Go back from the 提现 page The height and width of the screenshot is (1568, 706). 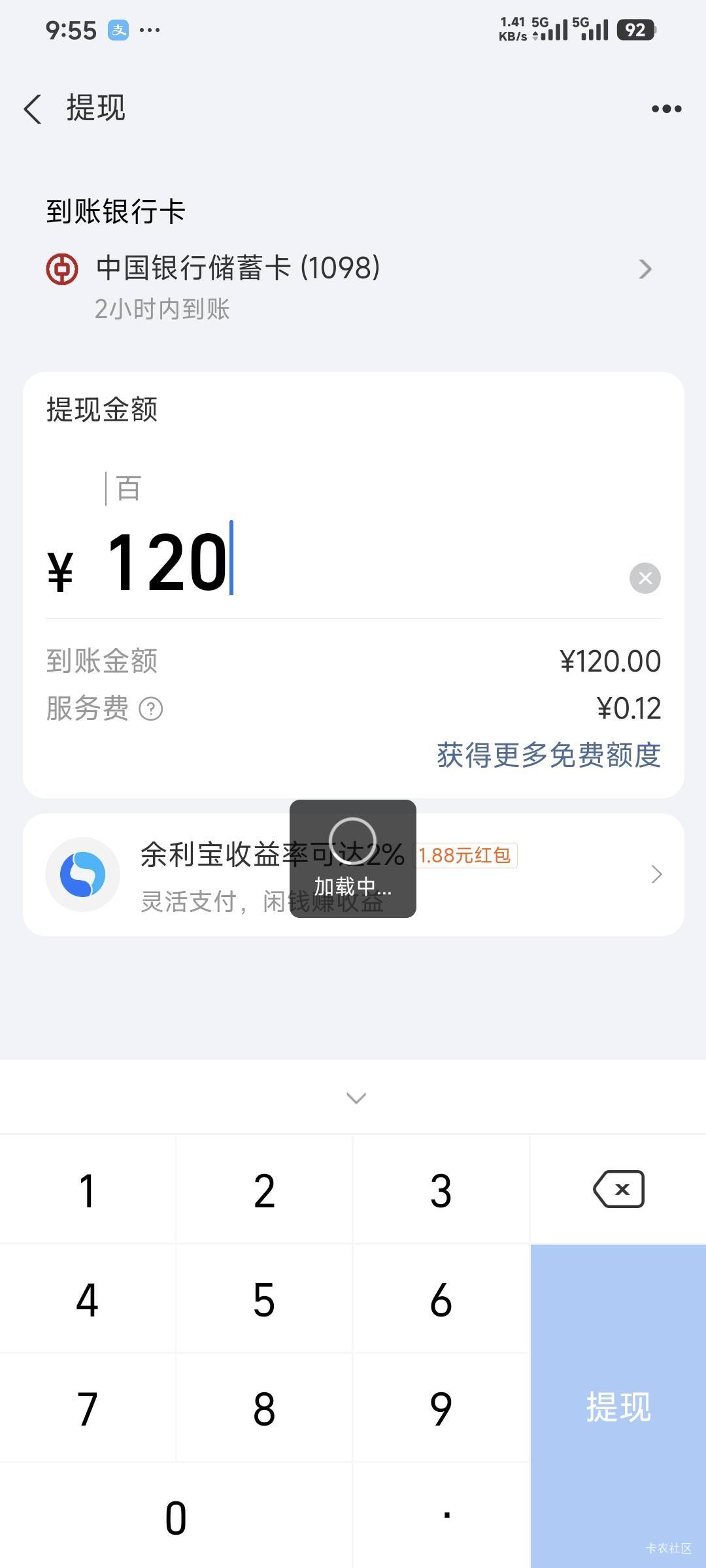pos(33,108)
